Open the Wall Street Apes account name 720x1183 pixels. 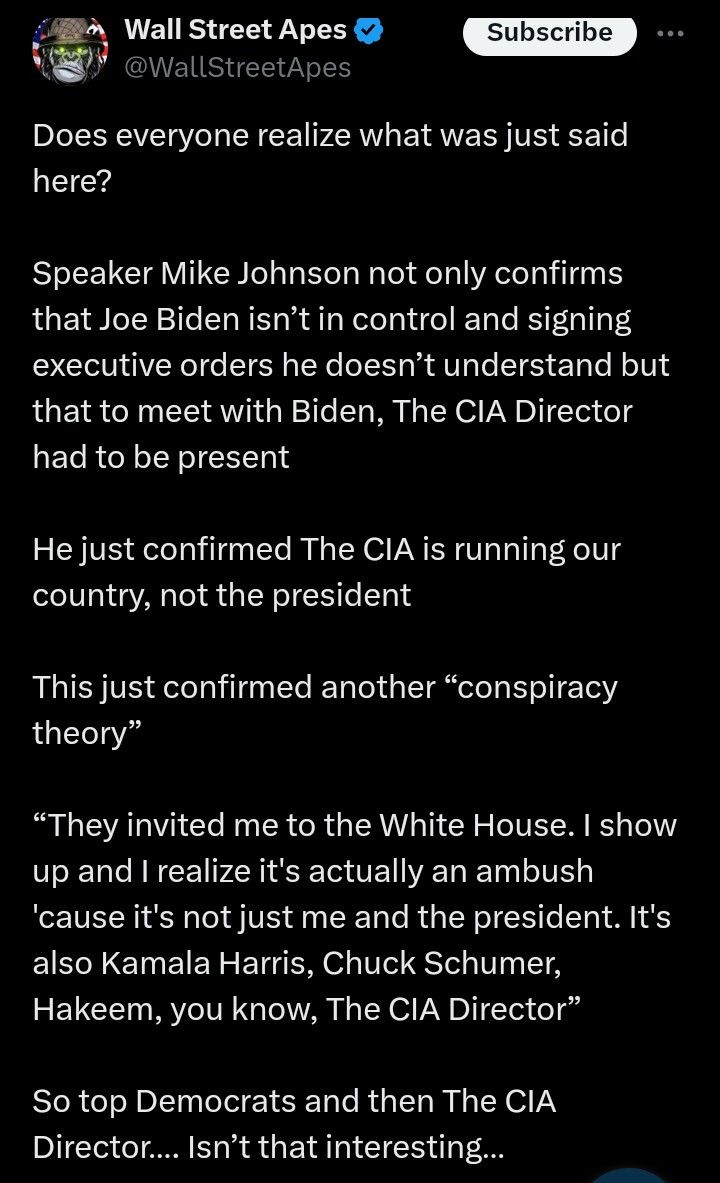pyautogui.click(x=235, y=30)
